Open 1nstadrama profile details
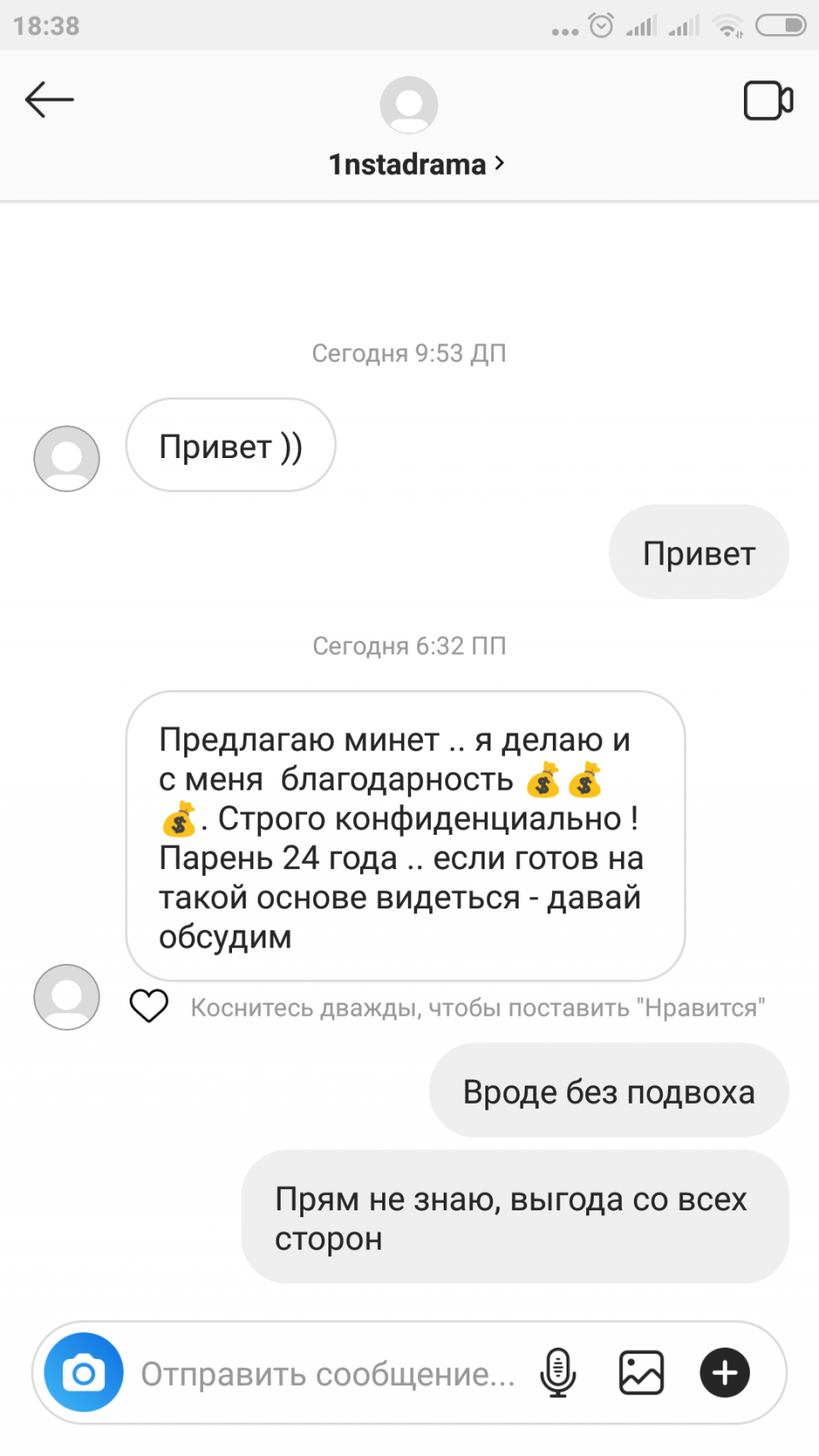Image resolution: width=819 pixels, height=1456 pixels. 416,164
